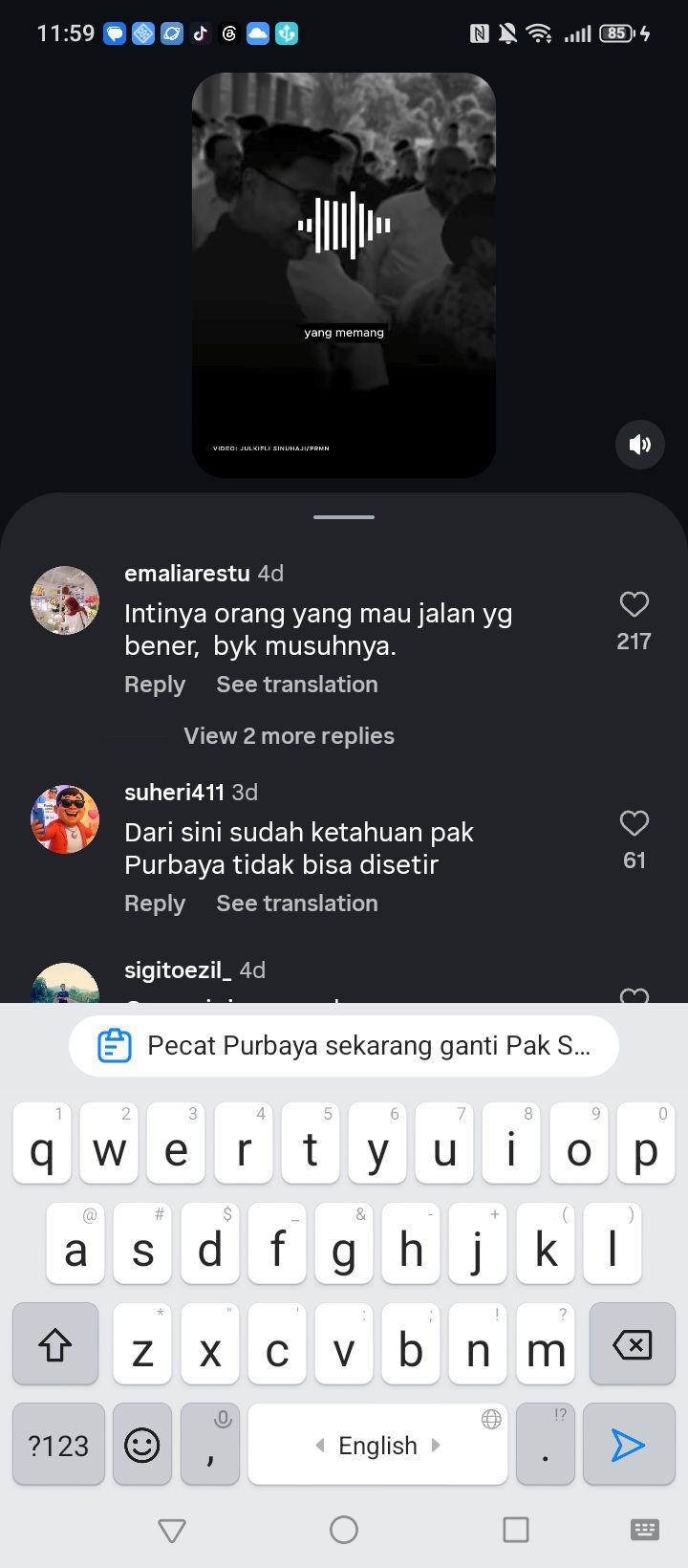Mute the video sound

640,445
